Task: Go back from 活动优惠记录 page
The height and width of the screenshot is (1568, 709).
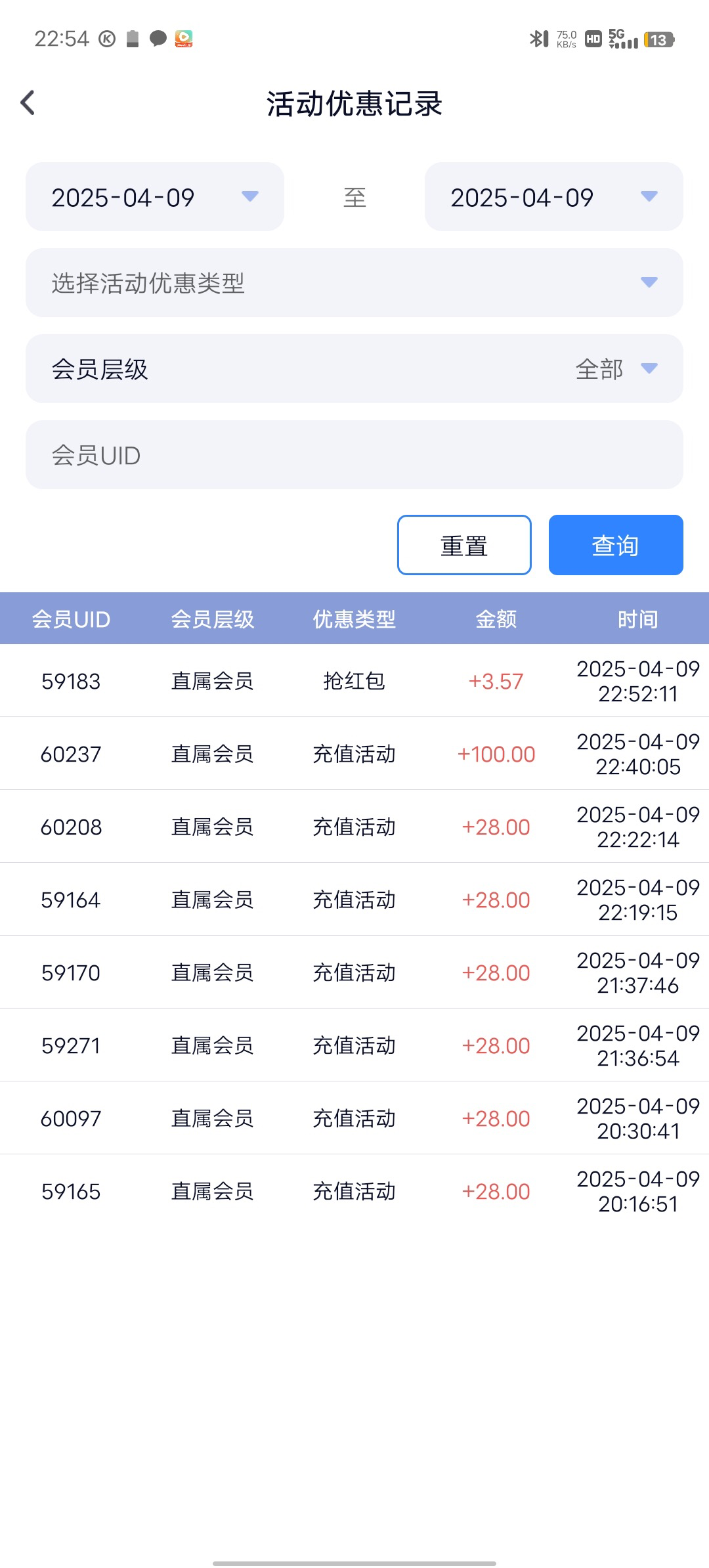Action: click(x=28, y=103)
